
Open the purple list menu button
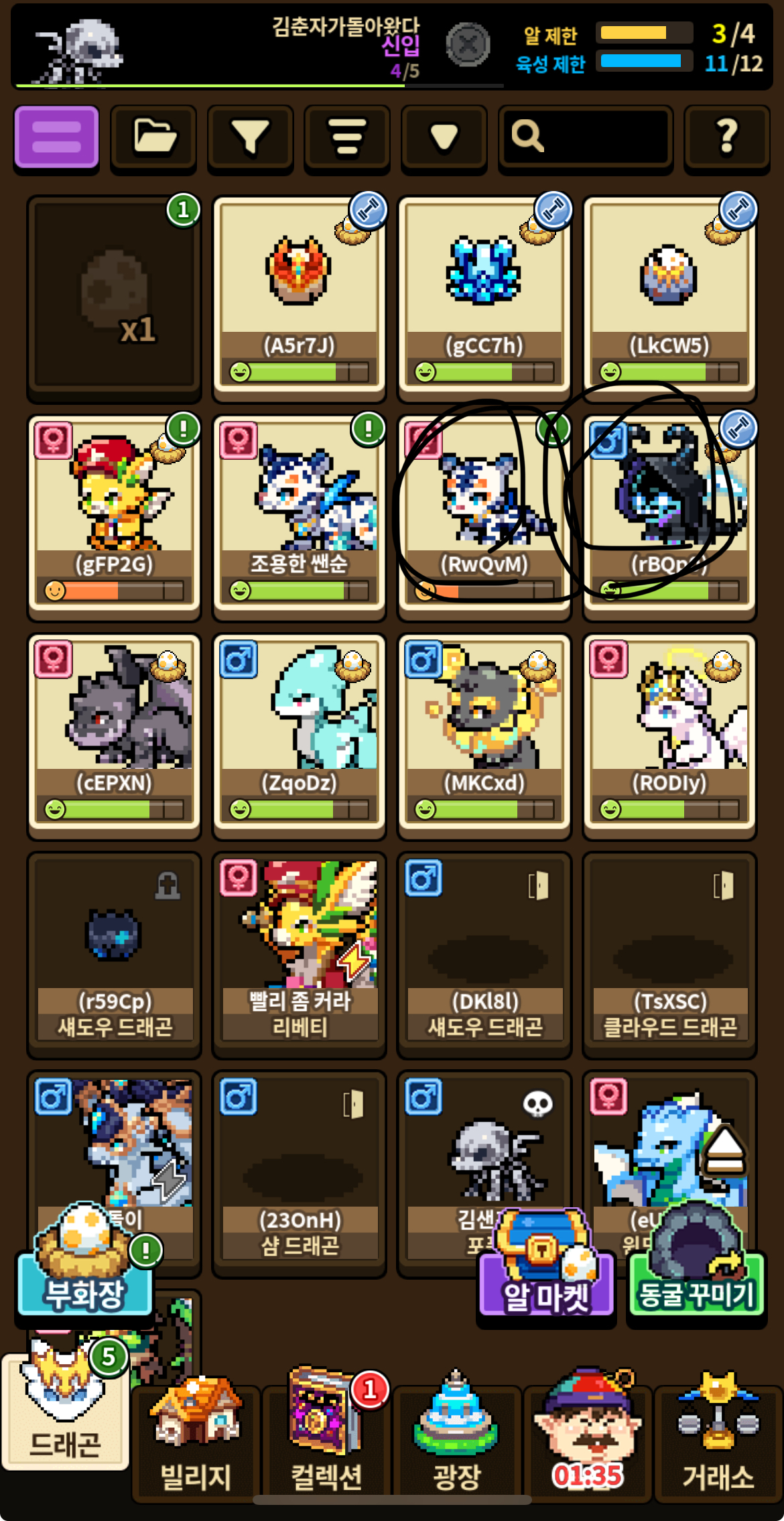coord(56,137)
